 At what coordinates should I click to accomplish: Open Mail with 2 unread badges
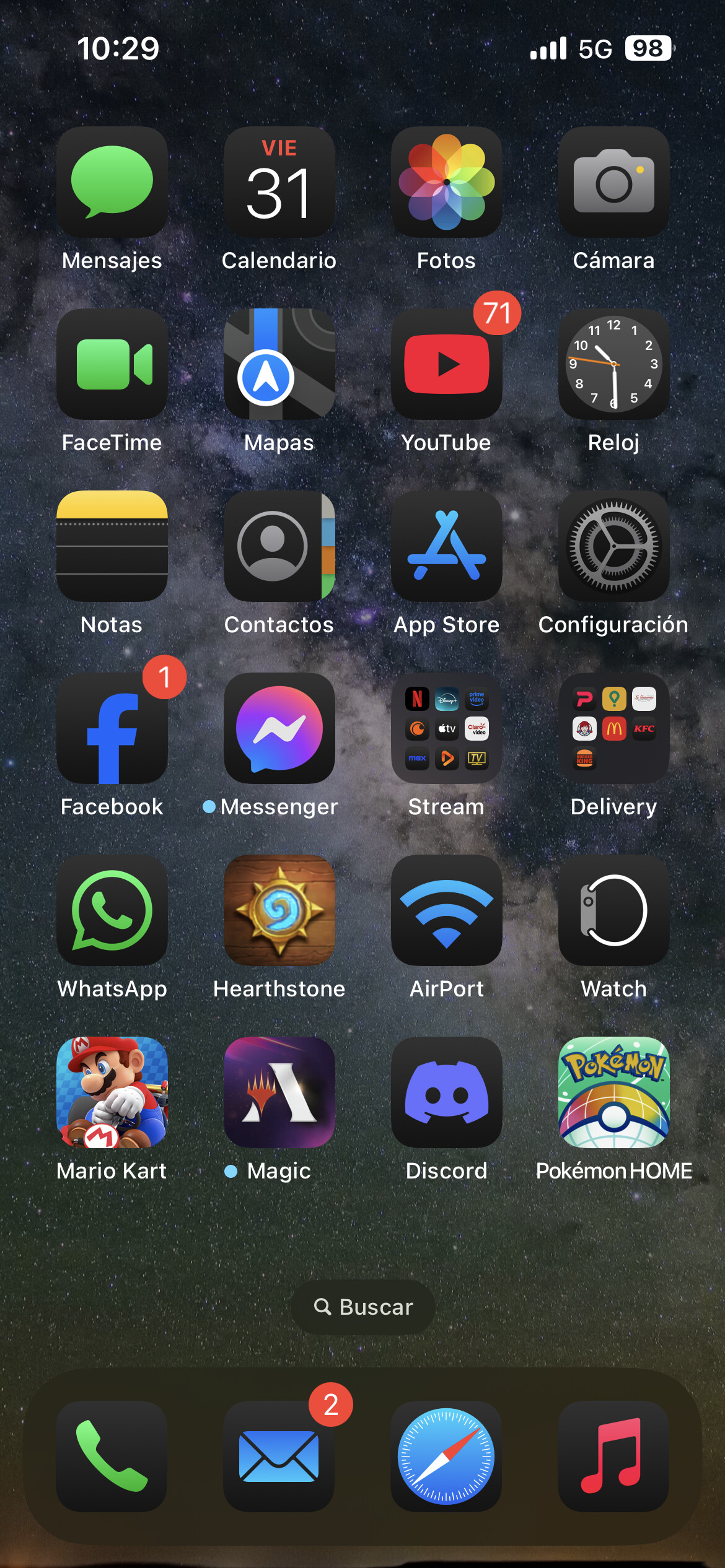279,1457
